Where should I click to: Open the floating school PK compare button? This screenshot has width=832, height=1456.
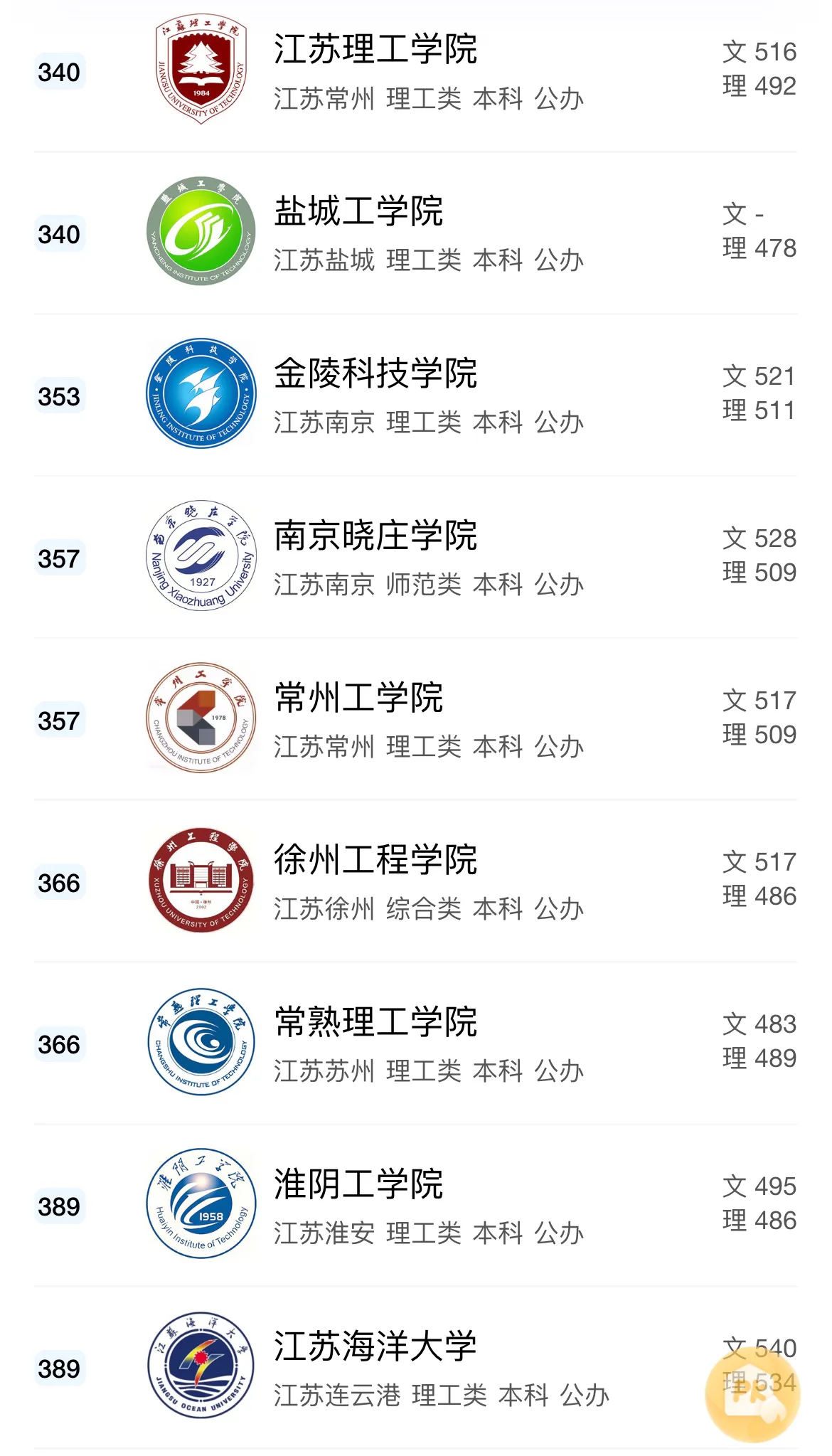(x=752, y=1396)
